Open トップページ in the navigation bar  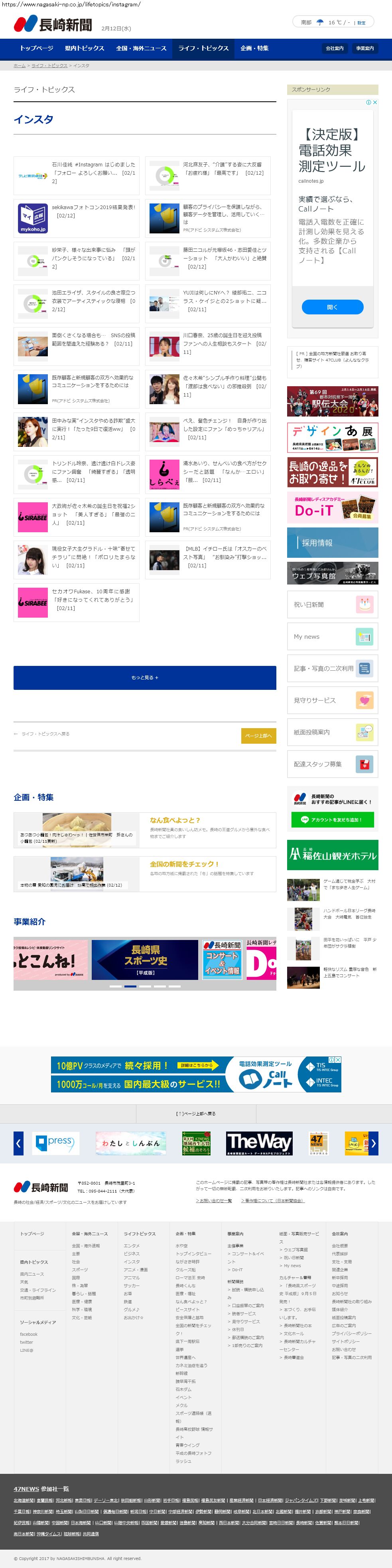point(37,48)
